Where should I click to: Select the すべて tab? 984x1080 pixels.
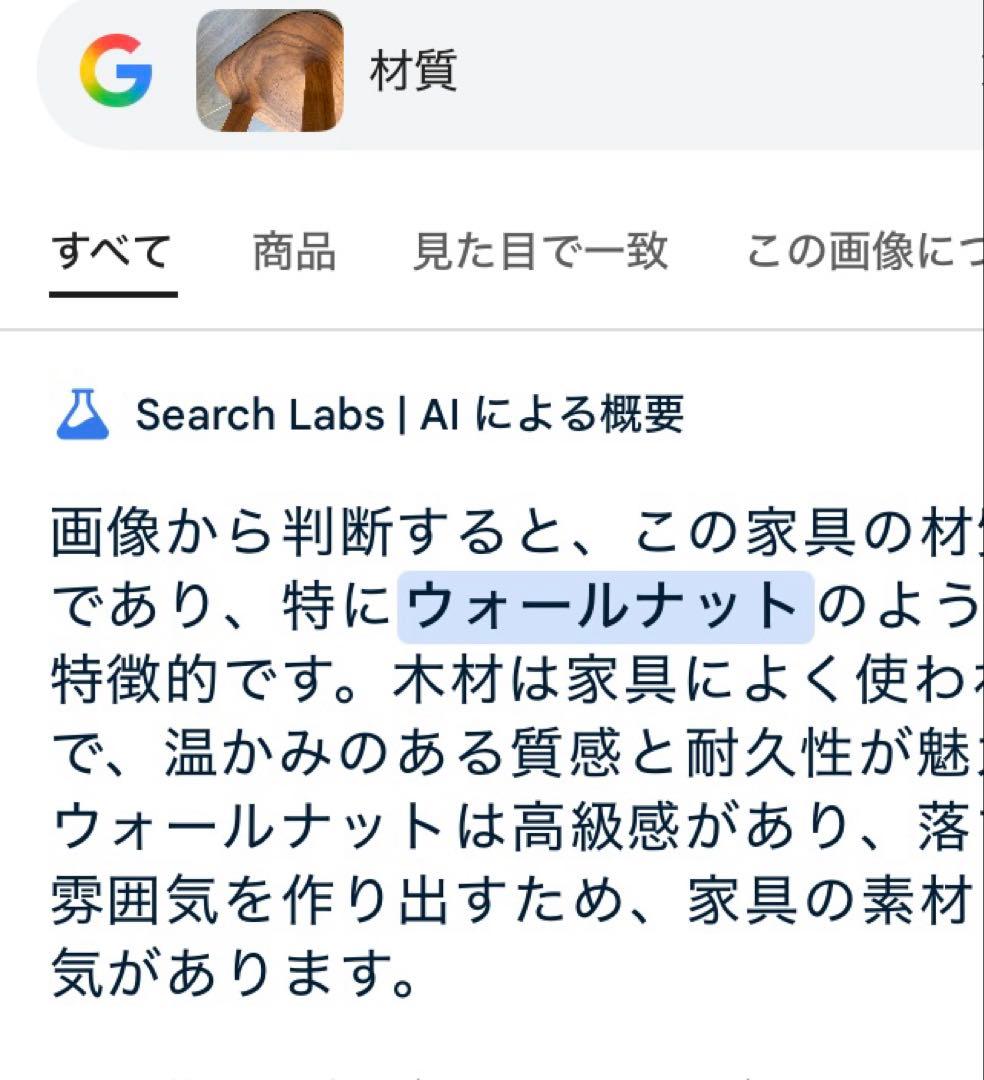(112, 251)
